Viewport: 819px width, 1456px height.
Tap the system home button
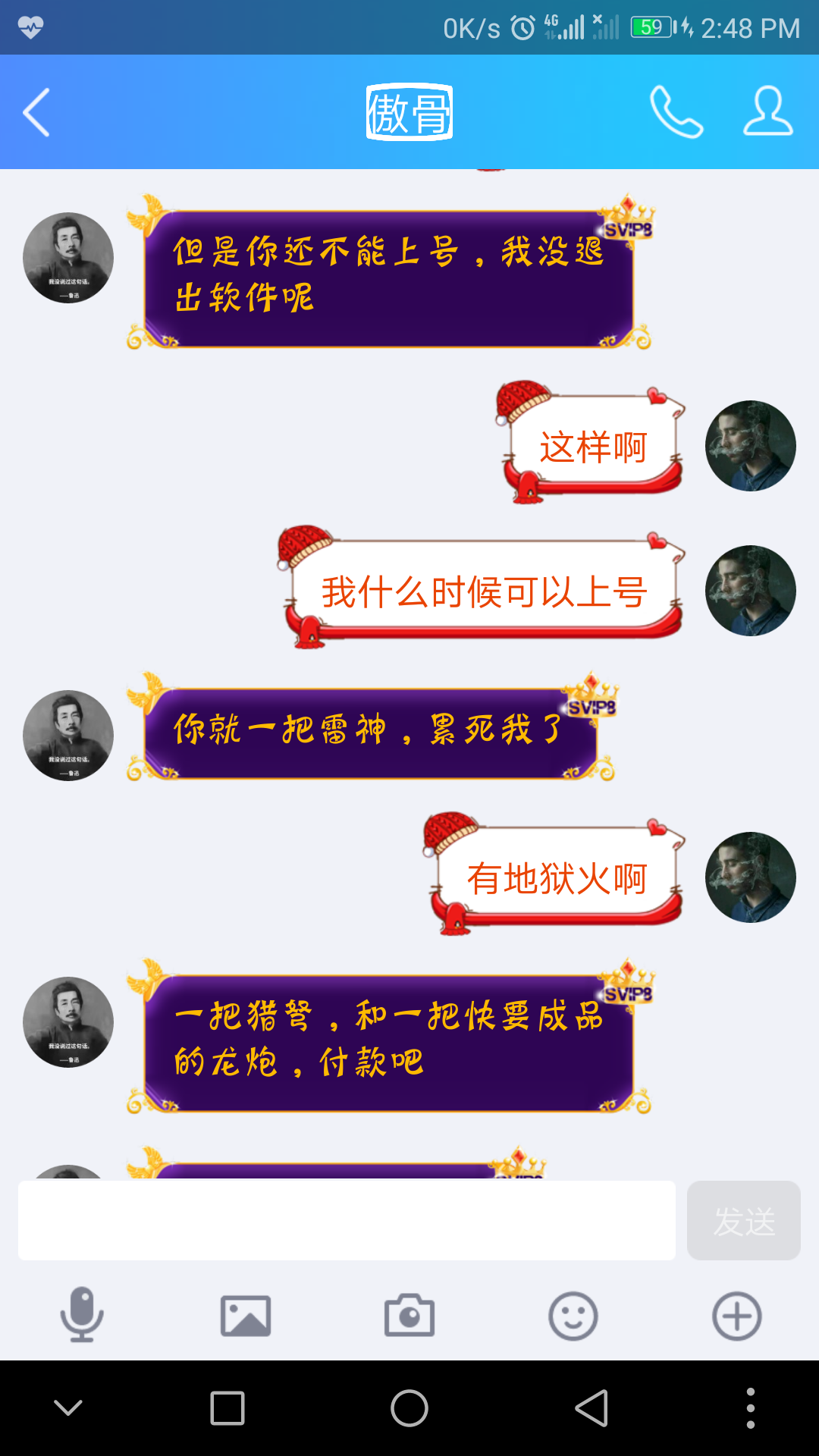click(409, 1408)
